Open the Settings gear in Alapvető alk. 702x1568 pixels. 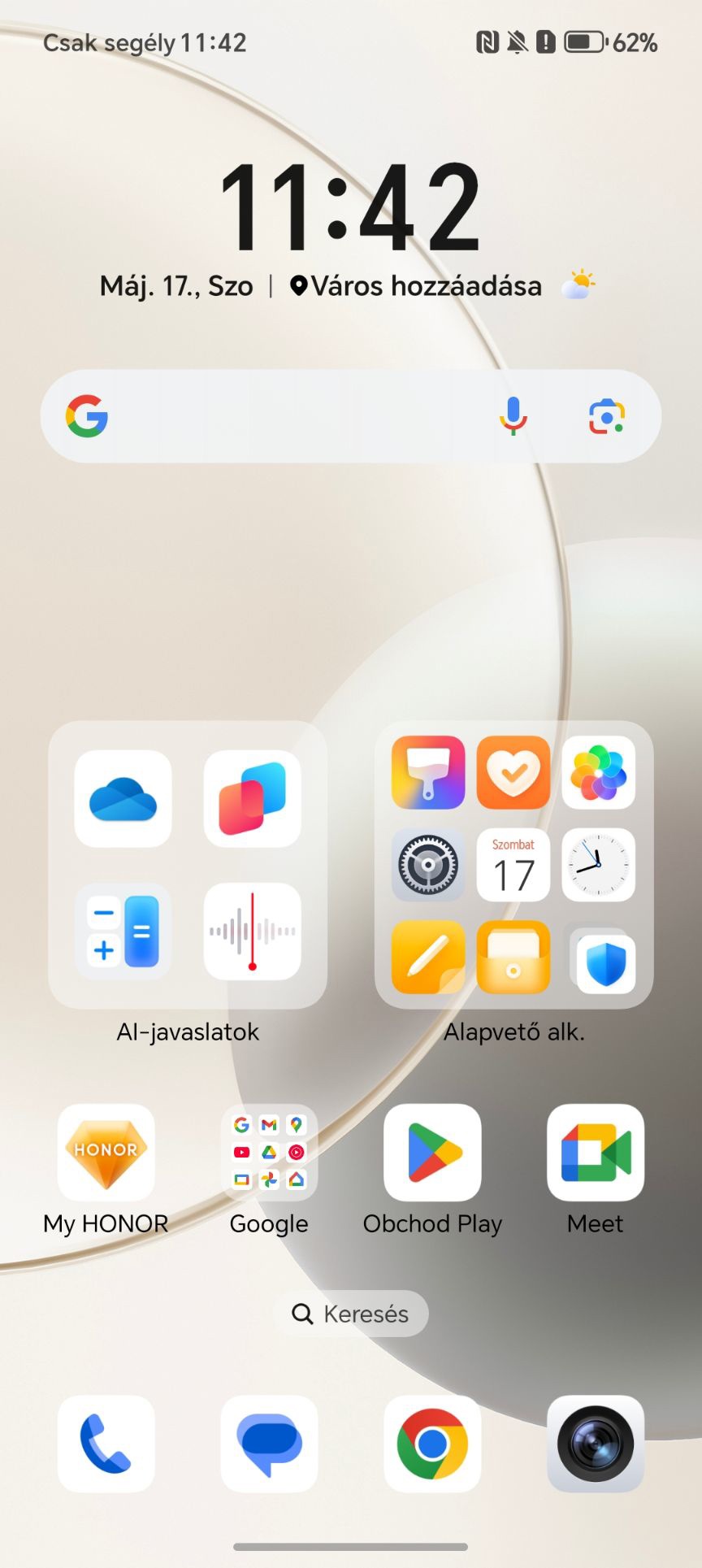point(428,865)
